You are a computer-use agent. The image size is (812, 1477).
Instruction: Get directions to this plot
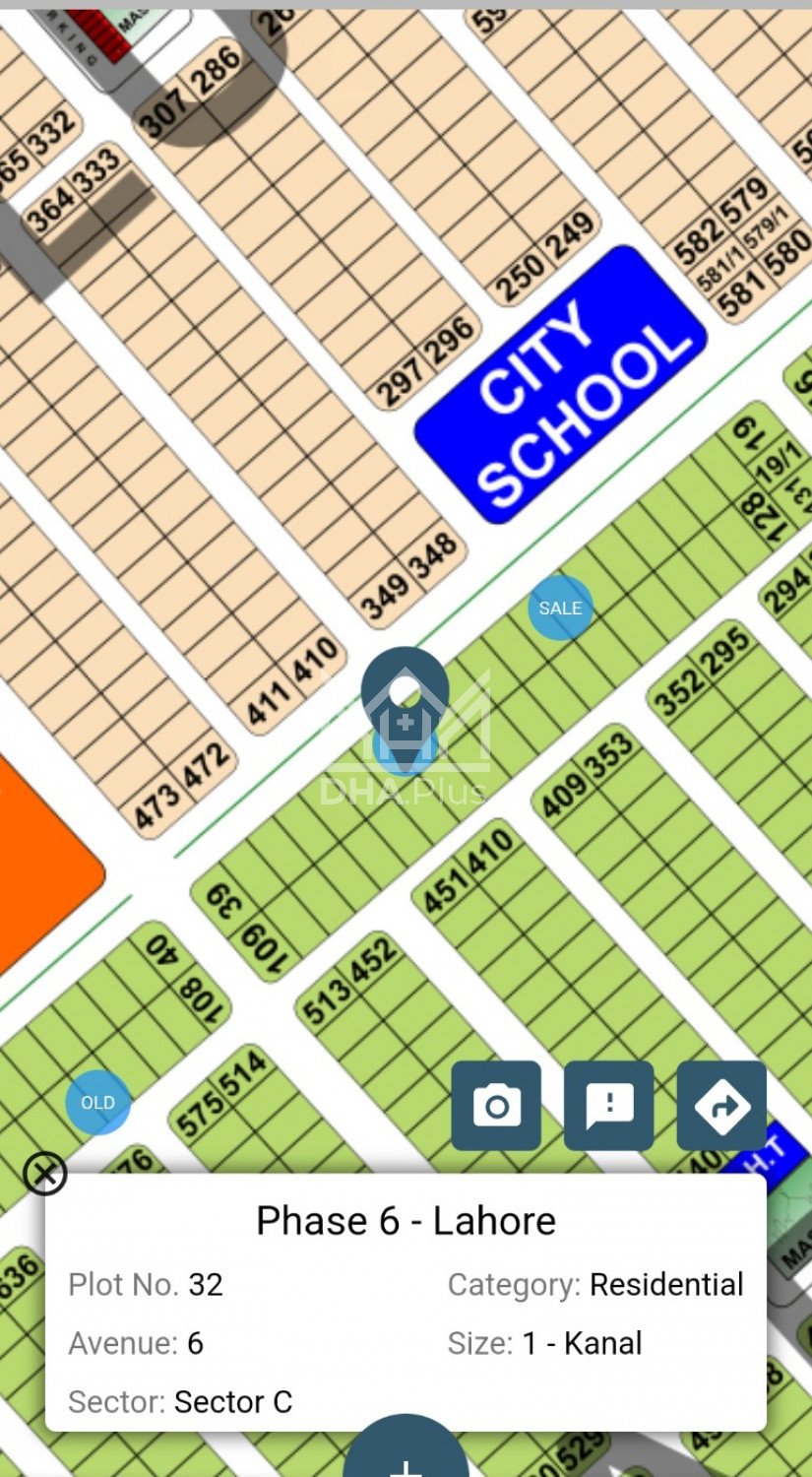(x=721, y=1105)
